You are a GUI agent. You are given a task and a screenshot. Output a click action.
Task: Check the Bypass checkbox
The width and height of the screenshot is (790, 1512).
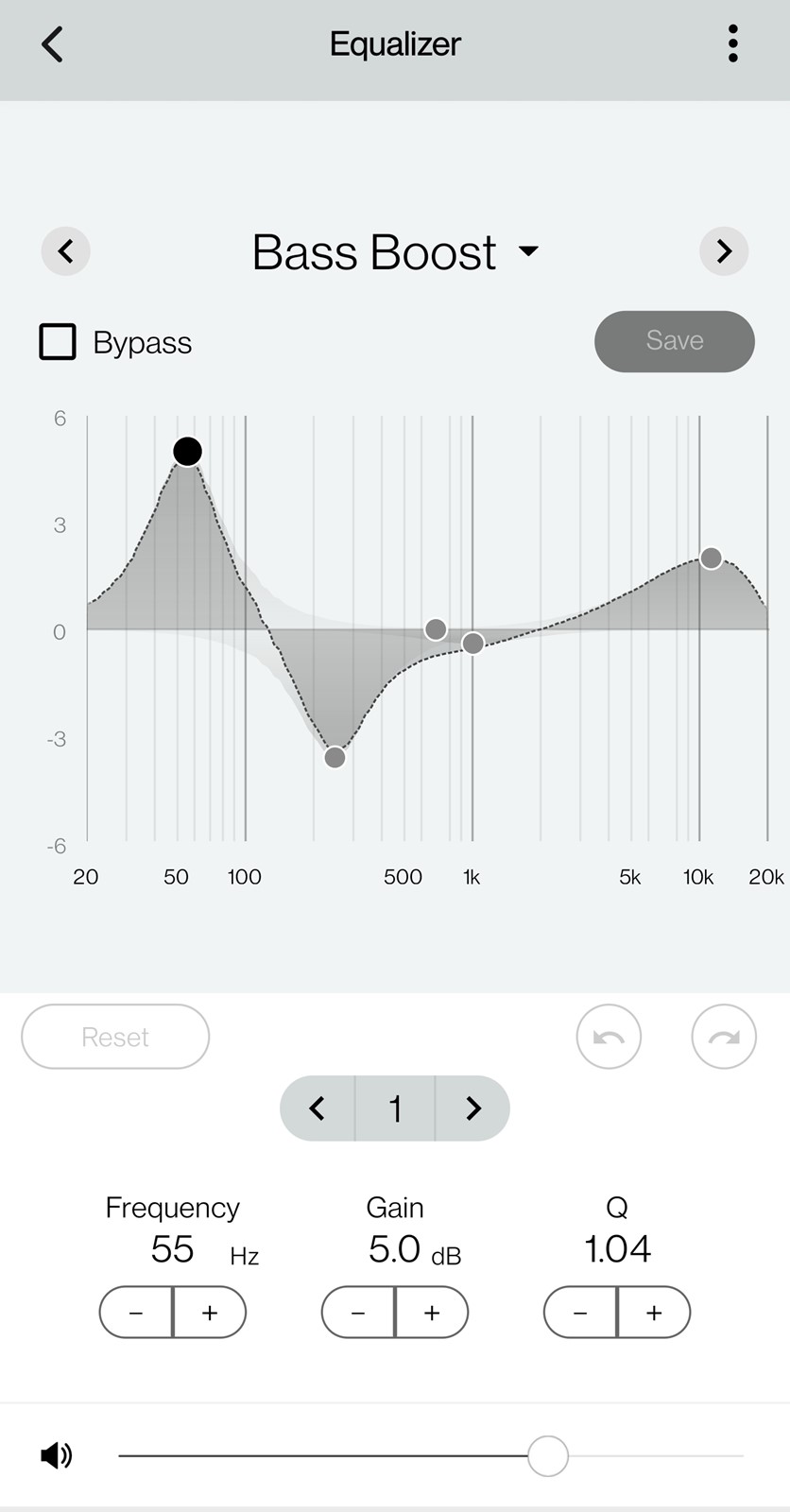pyautogui.click(x=58, y=342)
